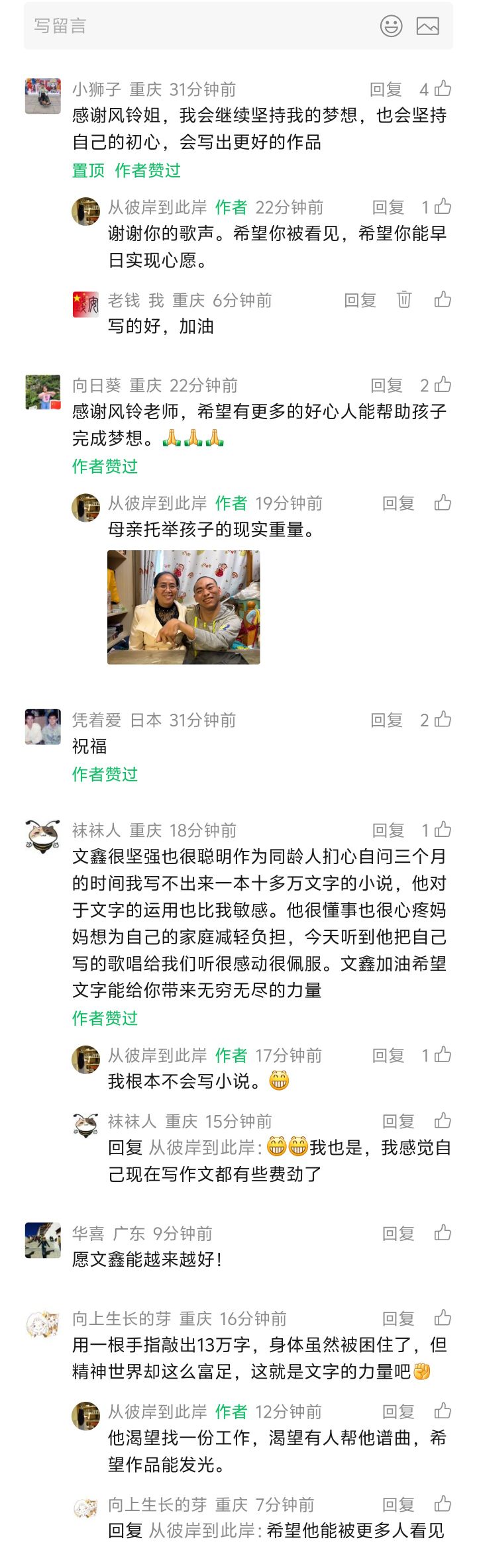Like 凭着爱's 祝福 comment
This screenshot has height=1568, width=477.
pyautogui.click(x=443, y=720)
